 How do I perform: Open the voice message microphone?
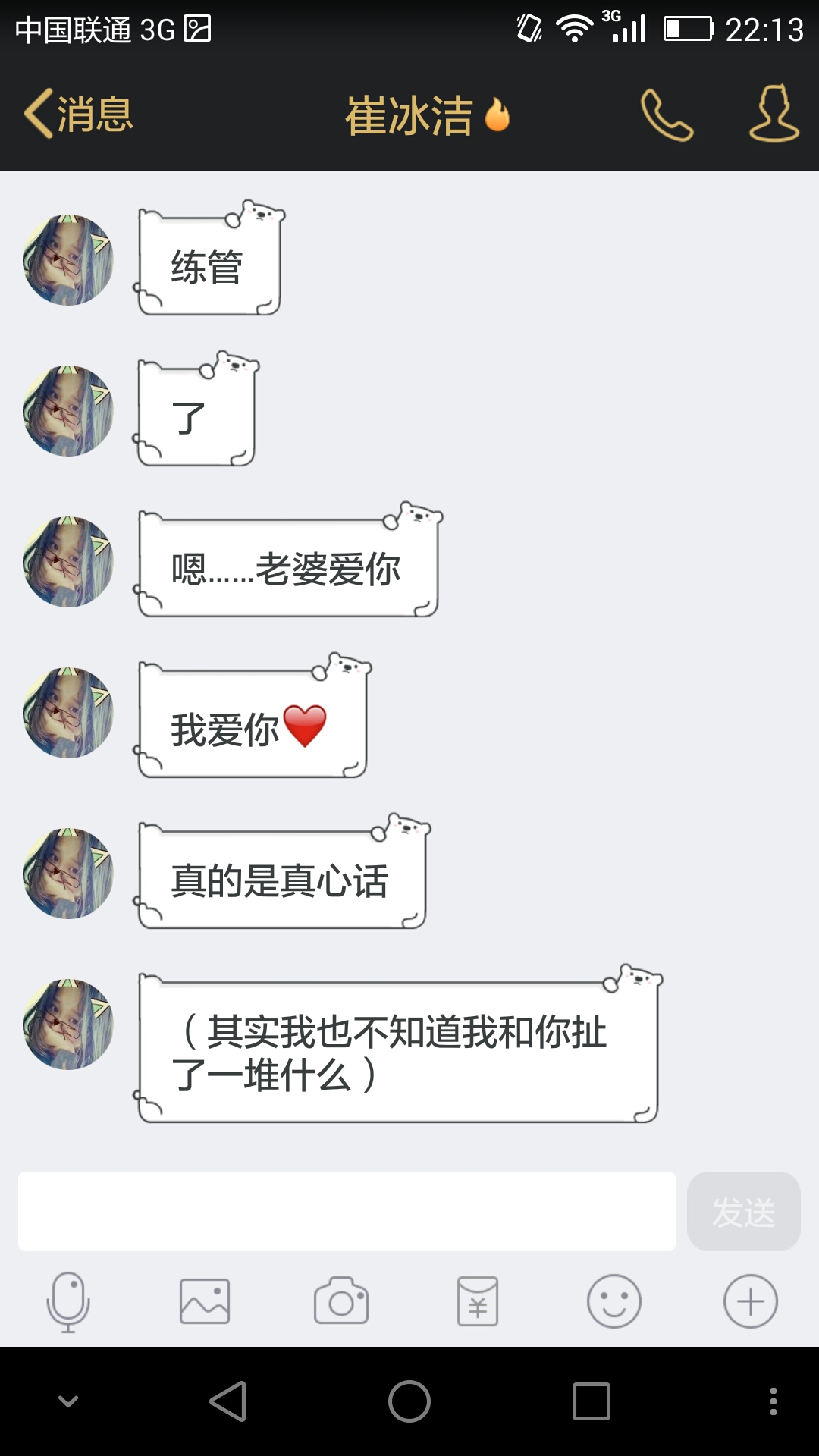[68, 1301]
